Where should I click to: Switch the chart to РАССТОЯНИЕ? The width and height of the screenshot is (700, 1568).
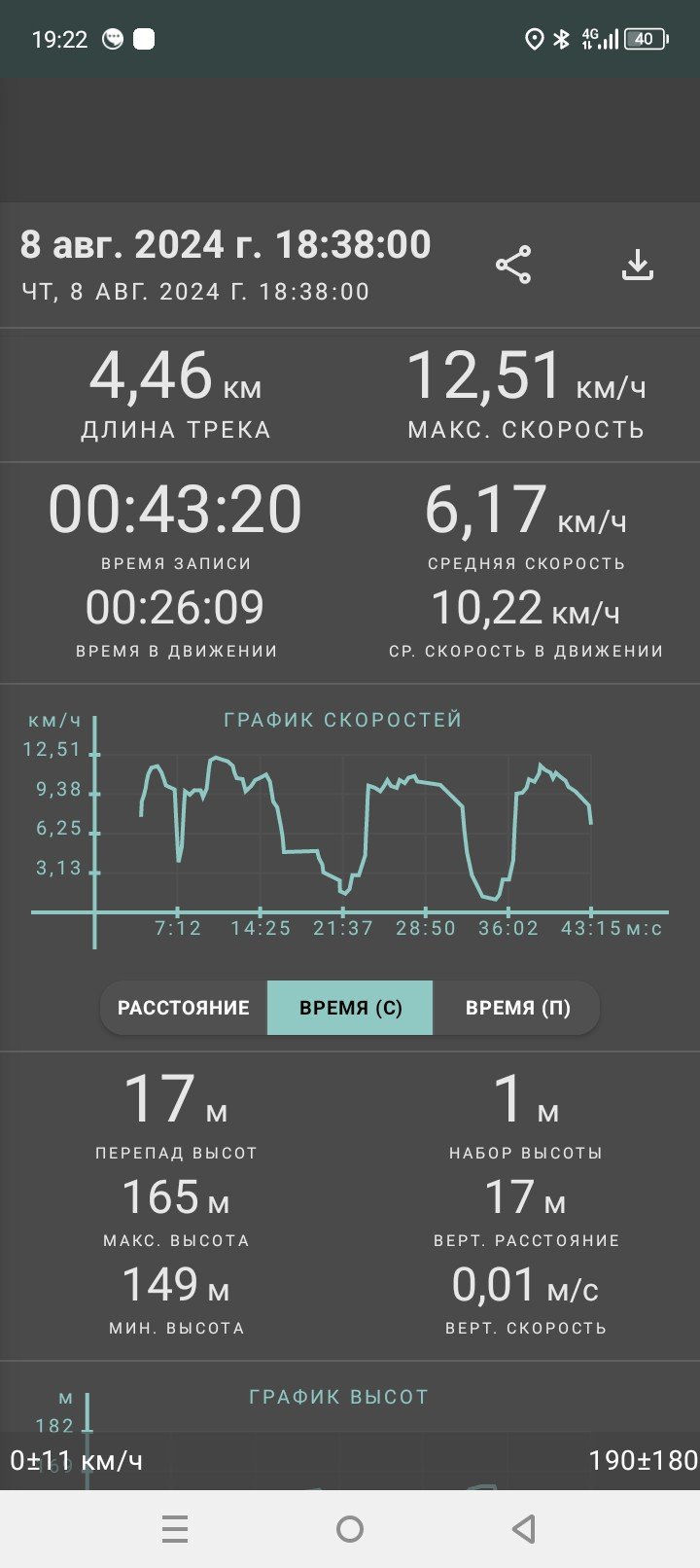pyautogui.click(x=184, y=1008)
